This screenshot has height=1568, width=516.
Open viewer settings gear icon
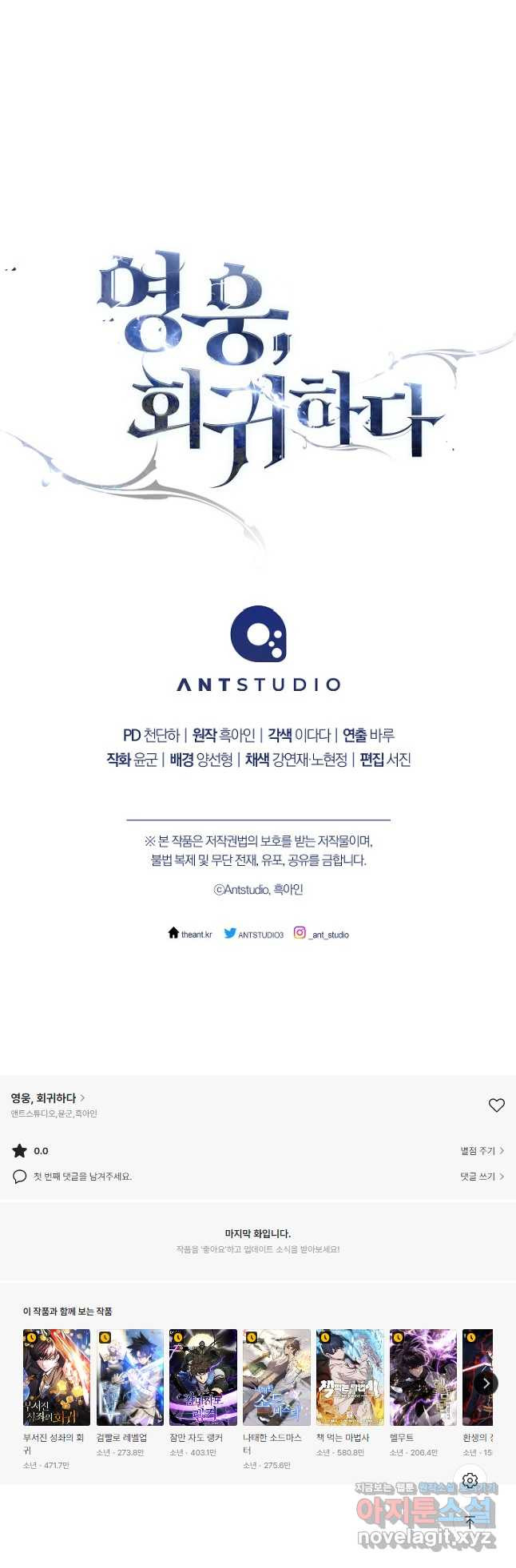(x=470, y=1480)
